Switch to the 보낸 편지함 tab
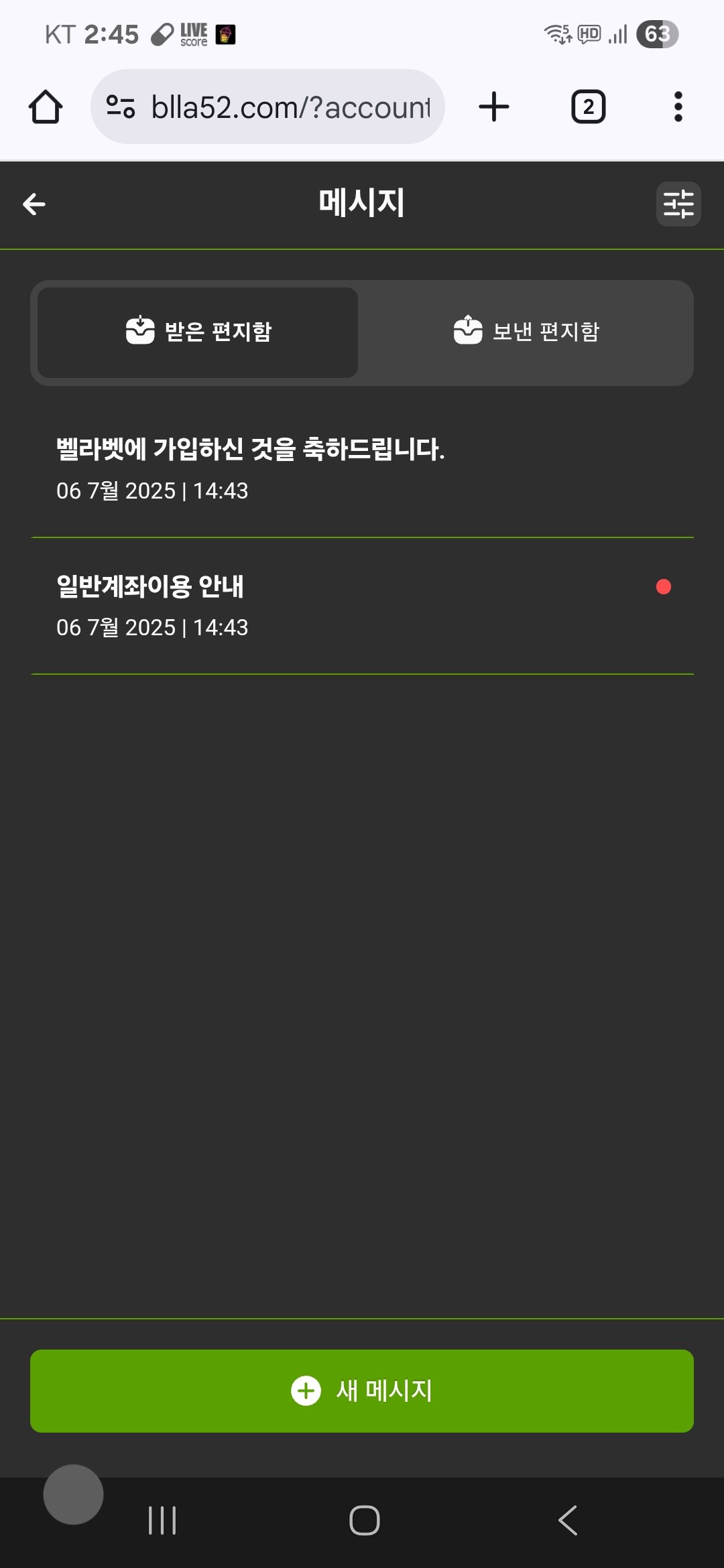724x1568 pixels. pyautogui.click(x=526, y=332)
